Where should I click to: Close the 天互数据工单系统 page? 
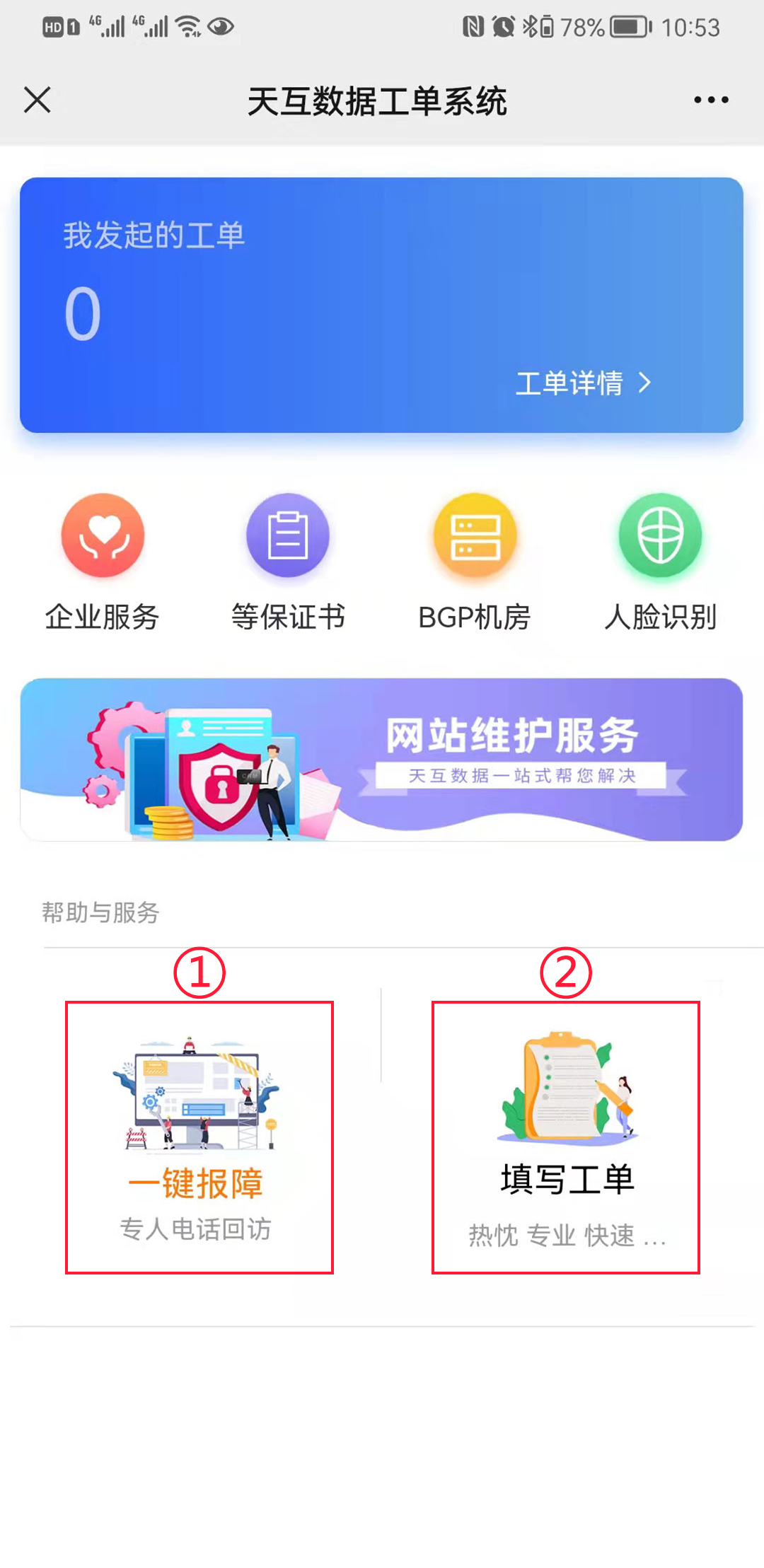[37, 100]
